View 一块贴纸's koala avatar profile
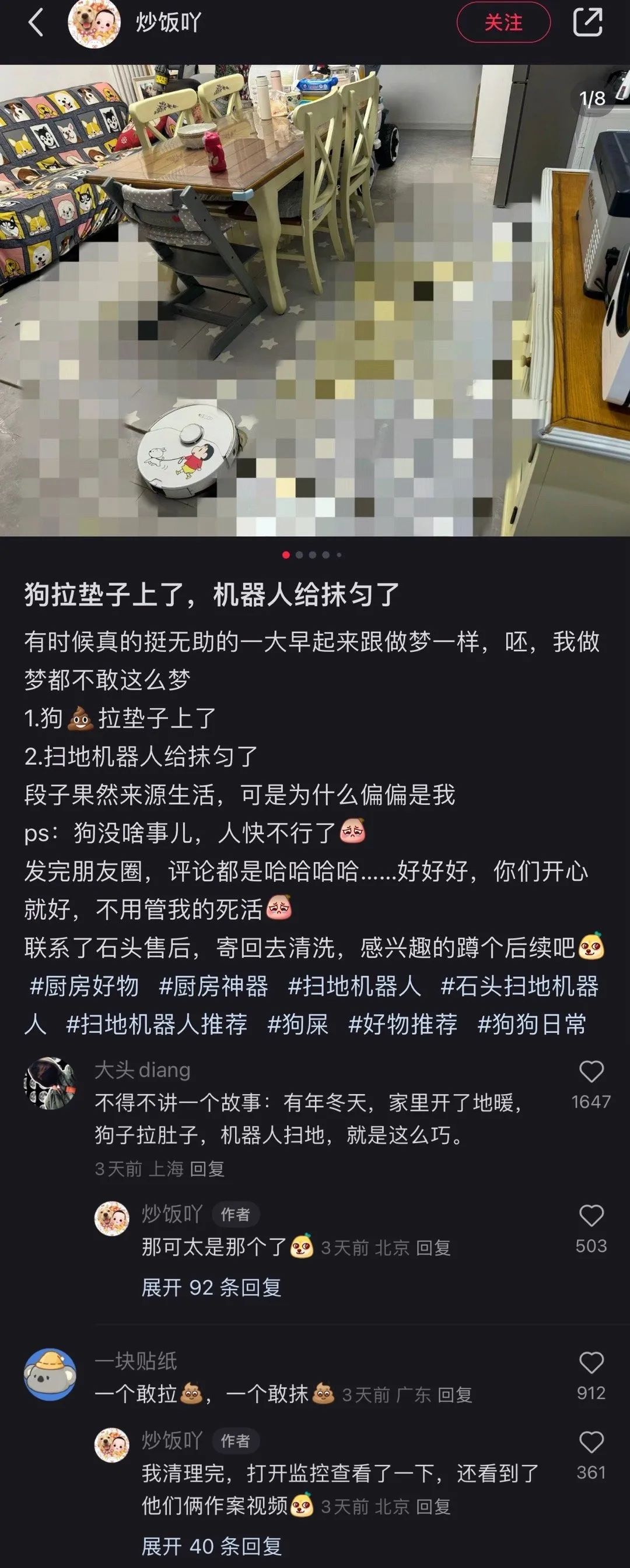Screen dimensions: 630x1568 click(x=50, y=1375)
